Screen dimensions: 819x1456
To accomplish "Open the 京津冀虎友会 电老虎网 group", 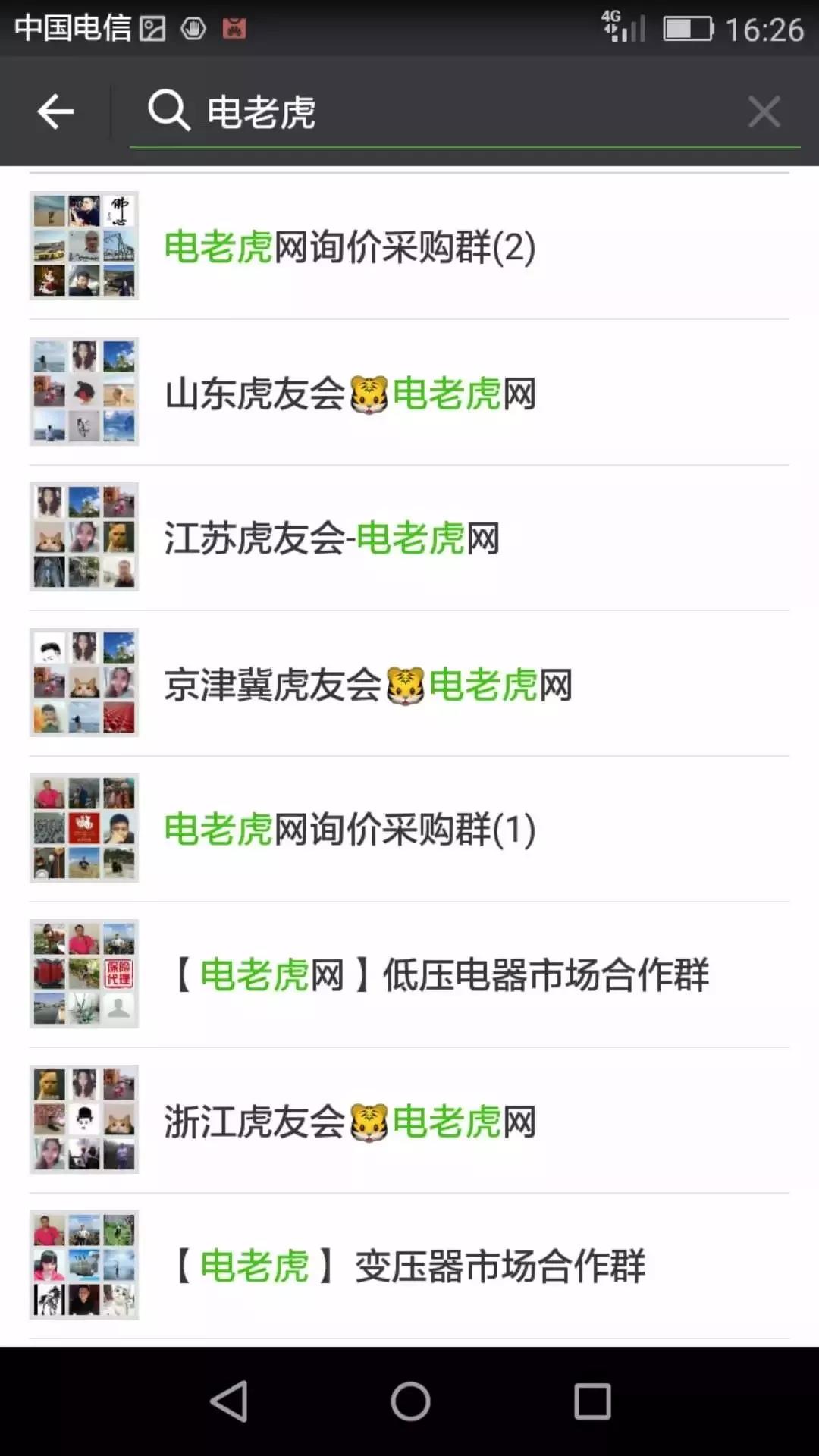I will [409, 683].
